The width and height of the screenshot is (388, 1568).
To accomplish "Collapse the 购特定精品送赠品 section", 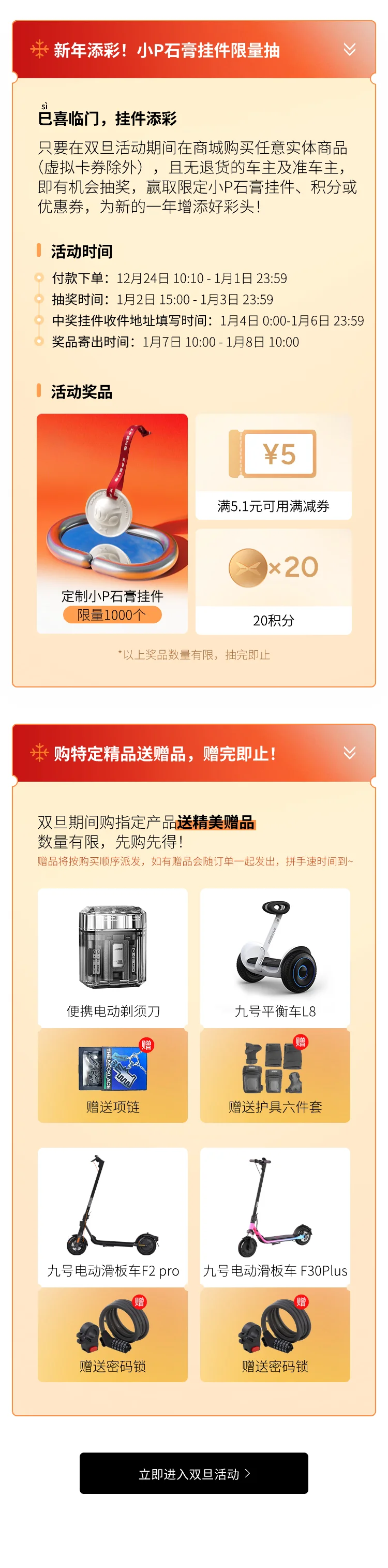I will 349,752.
